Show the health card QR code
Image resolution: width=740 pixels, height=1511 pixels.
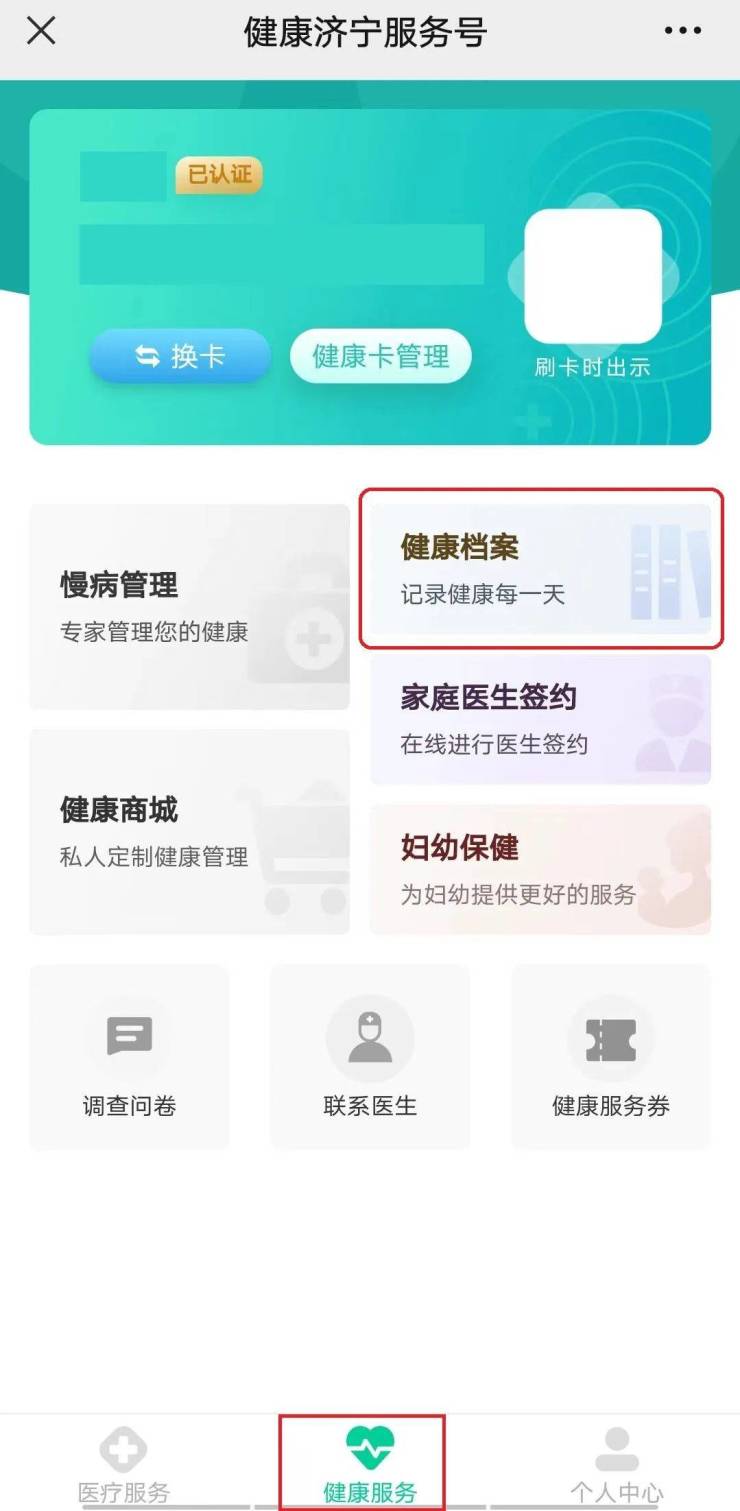click(x=593, y=276)
